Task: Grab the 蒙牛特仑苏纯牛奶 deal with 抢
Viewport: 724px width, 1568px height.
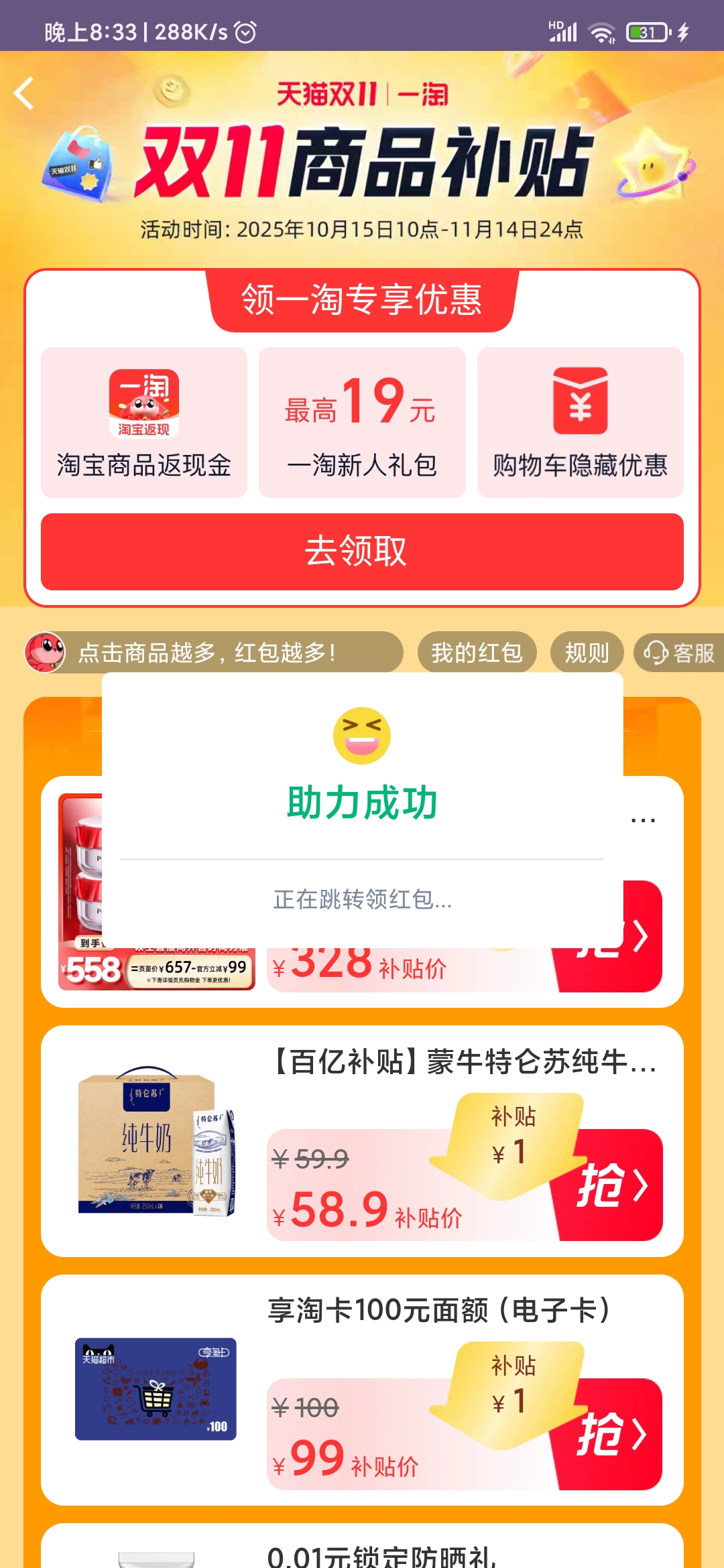Action: (611, 1185)
